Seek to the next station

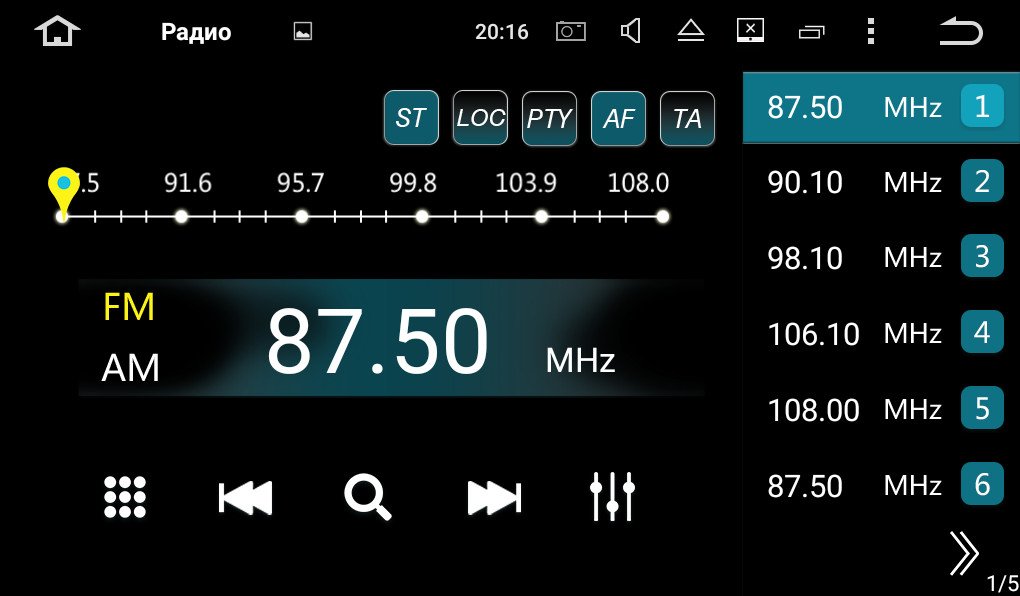494,498
